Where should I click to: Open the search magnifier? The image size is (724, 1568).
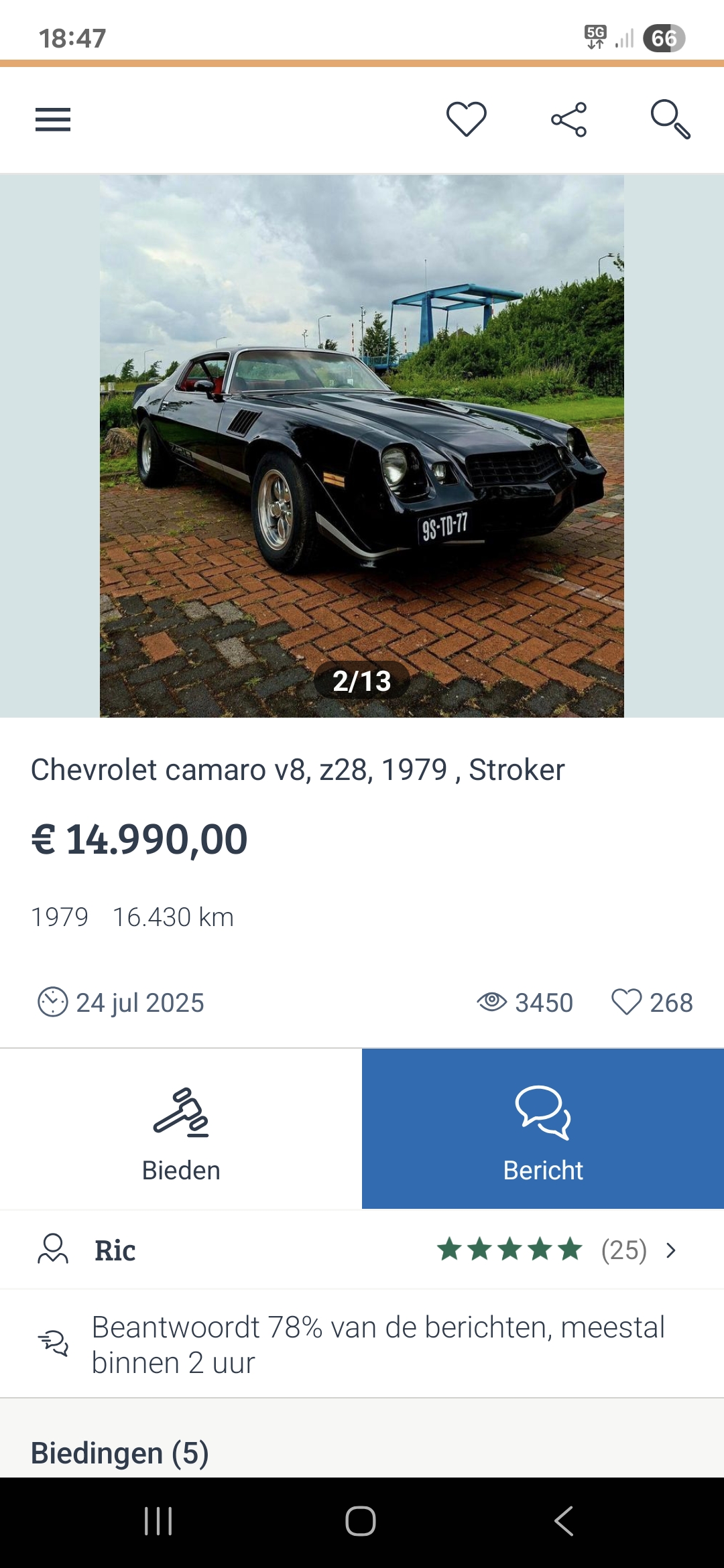[x=670, y=120]
